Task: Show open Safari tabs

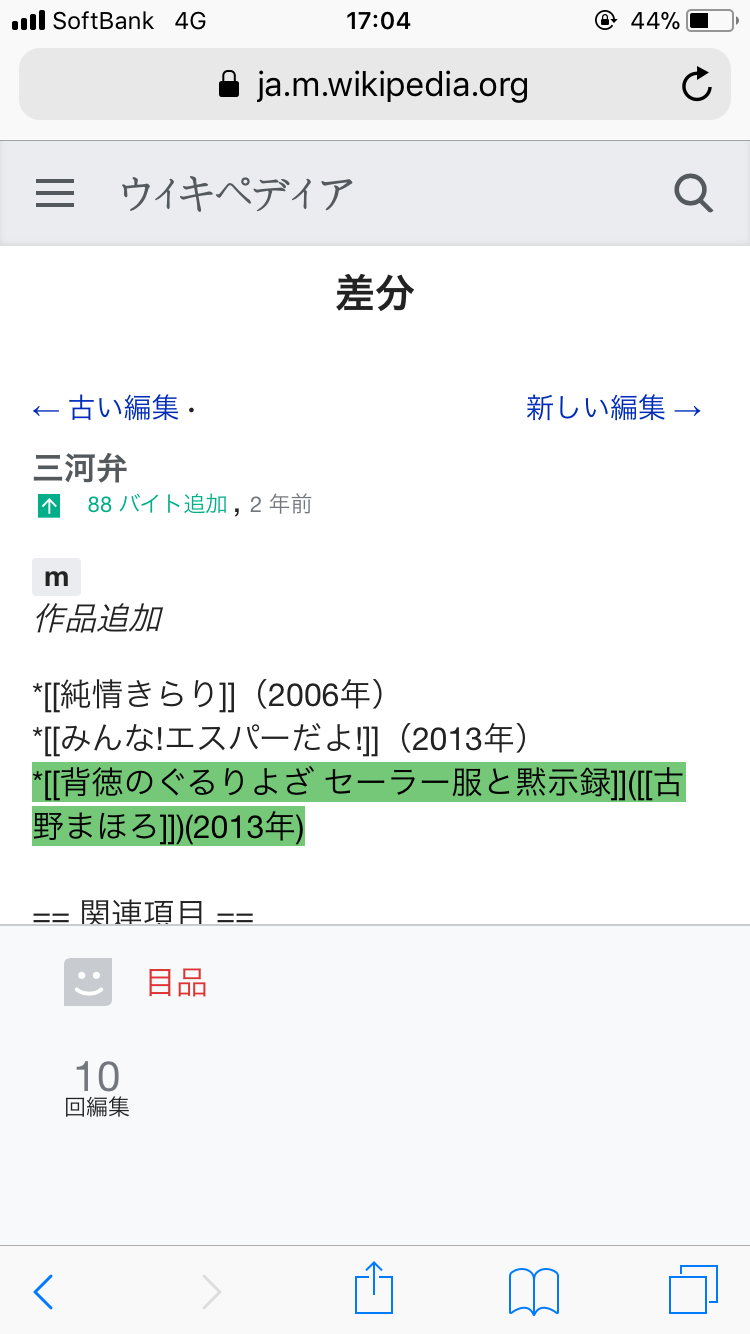Action: pos(693,1290)
